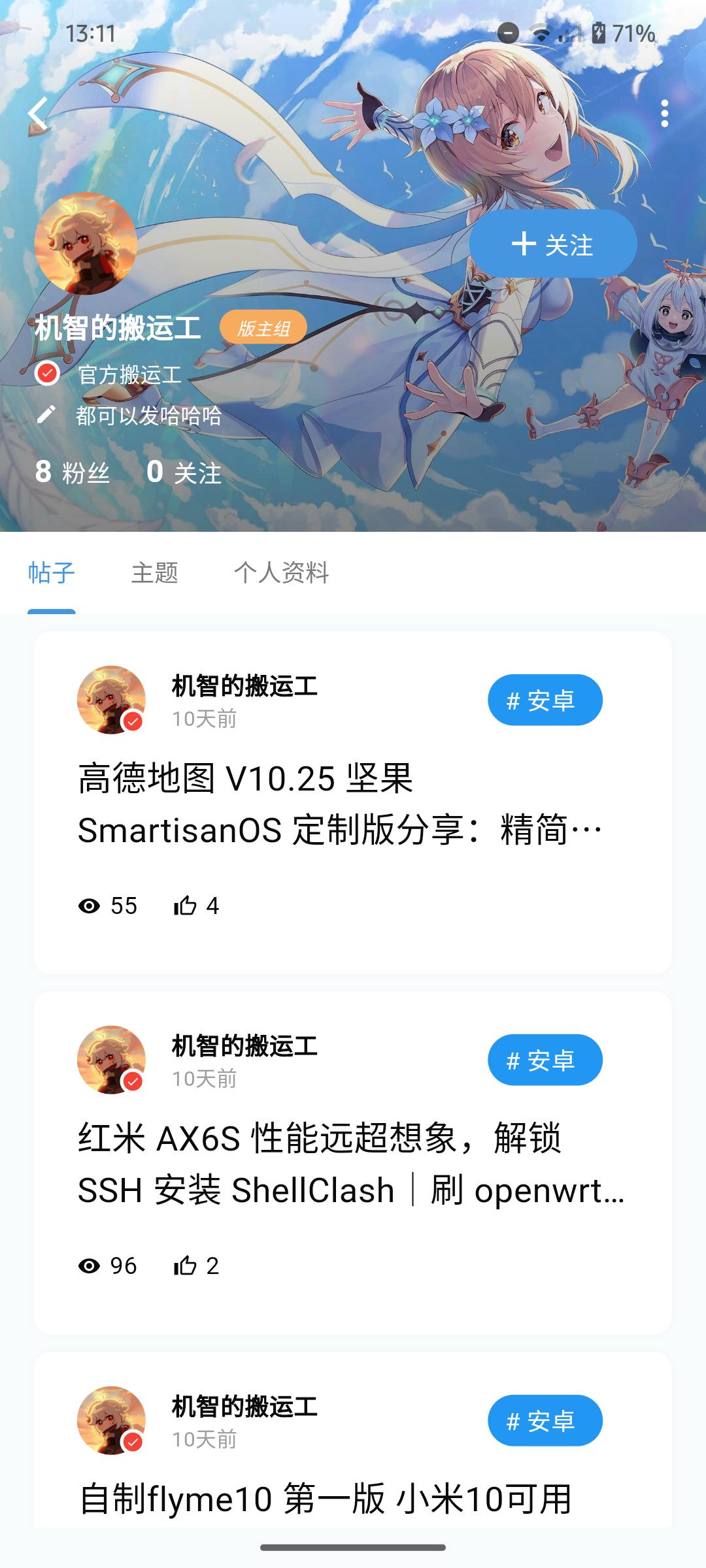Open the 8 粉丝 followers list
The height and width of the screenshot is (1568, 706).
73,472
